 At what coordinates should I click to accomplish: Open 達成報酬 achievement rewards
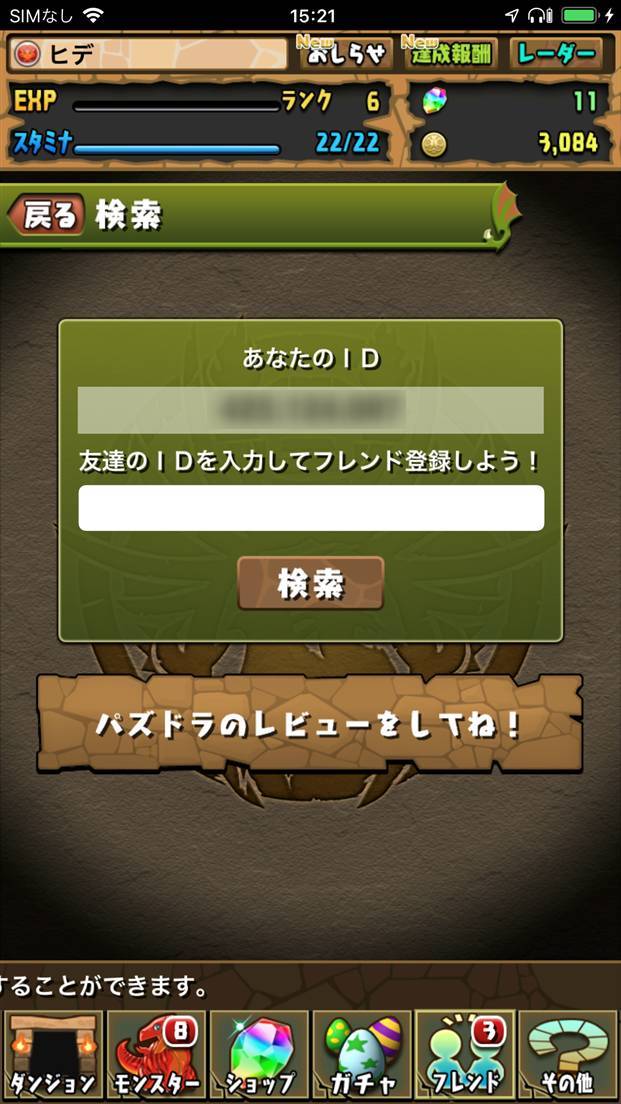click(x=449, y=54)
